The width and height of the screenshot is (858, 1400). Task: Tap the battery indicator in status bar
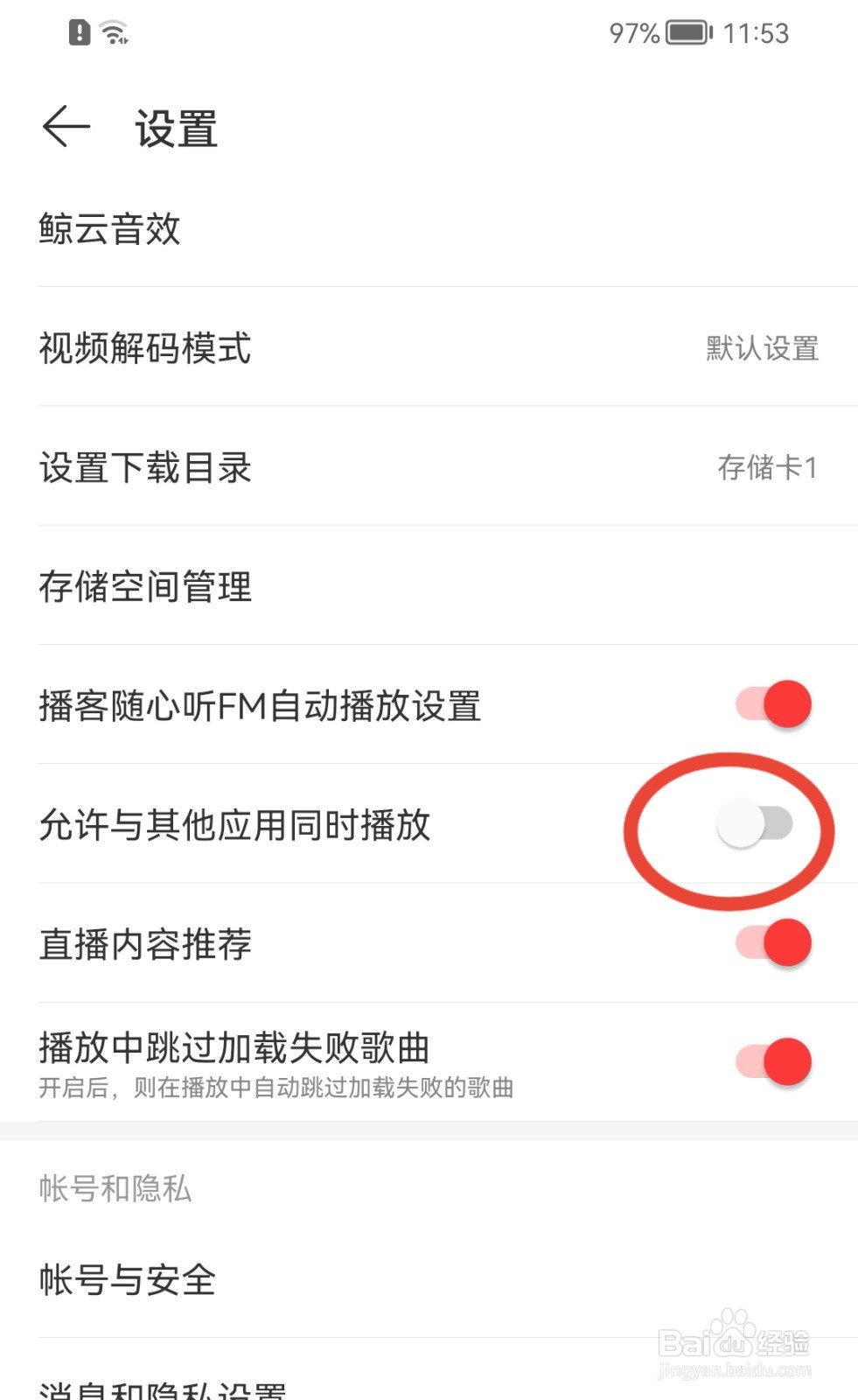pos(685,33)
